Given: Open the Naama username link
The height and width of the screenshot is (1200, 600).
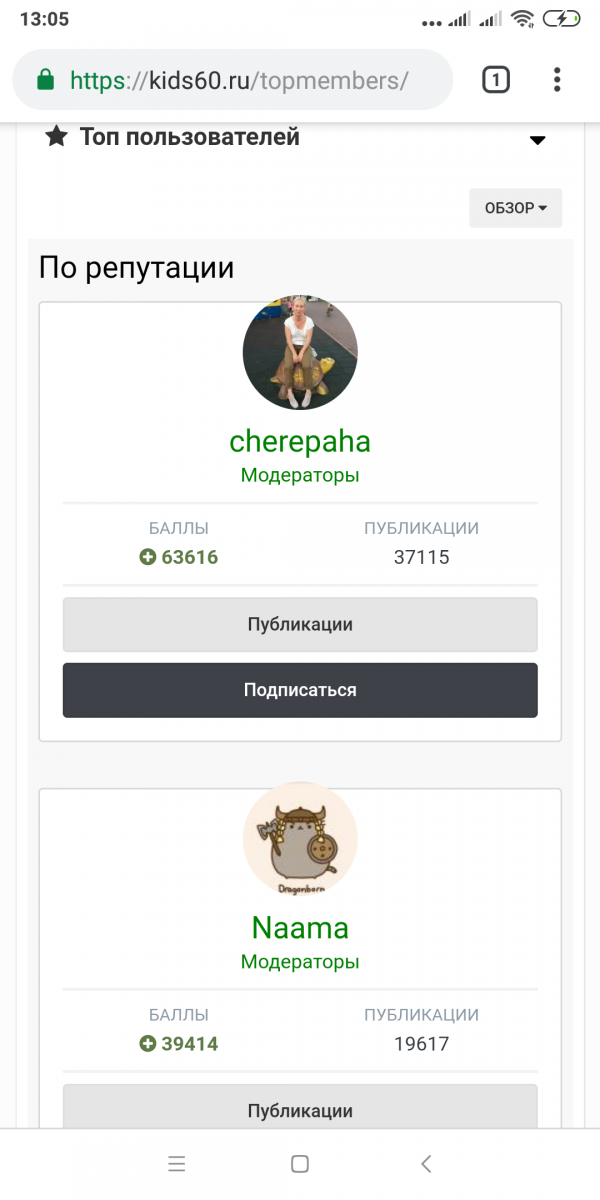Looking at the screenshot, I should 300,928.
